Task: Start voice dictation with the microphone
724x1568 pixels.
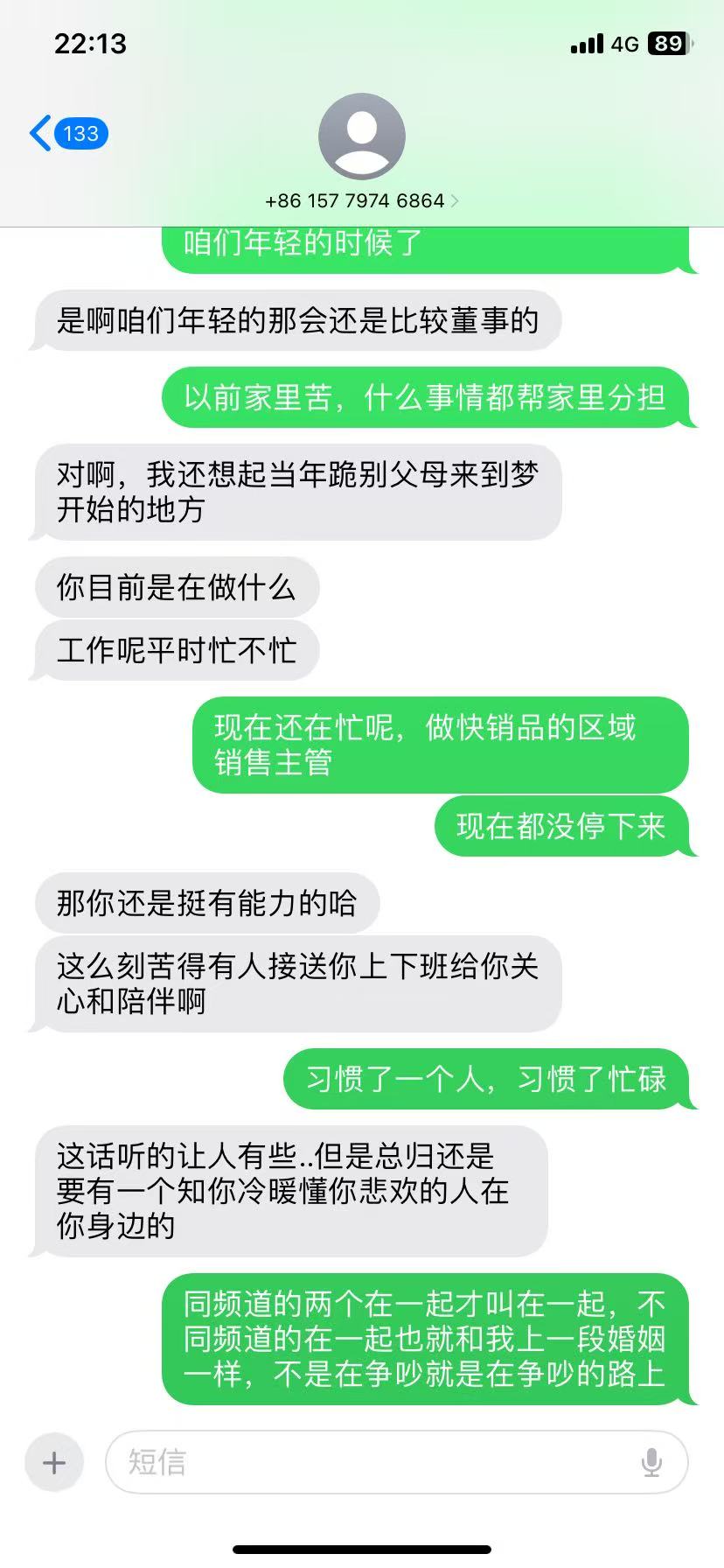Action: (x=651, y=1462)
